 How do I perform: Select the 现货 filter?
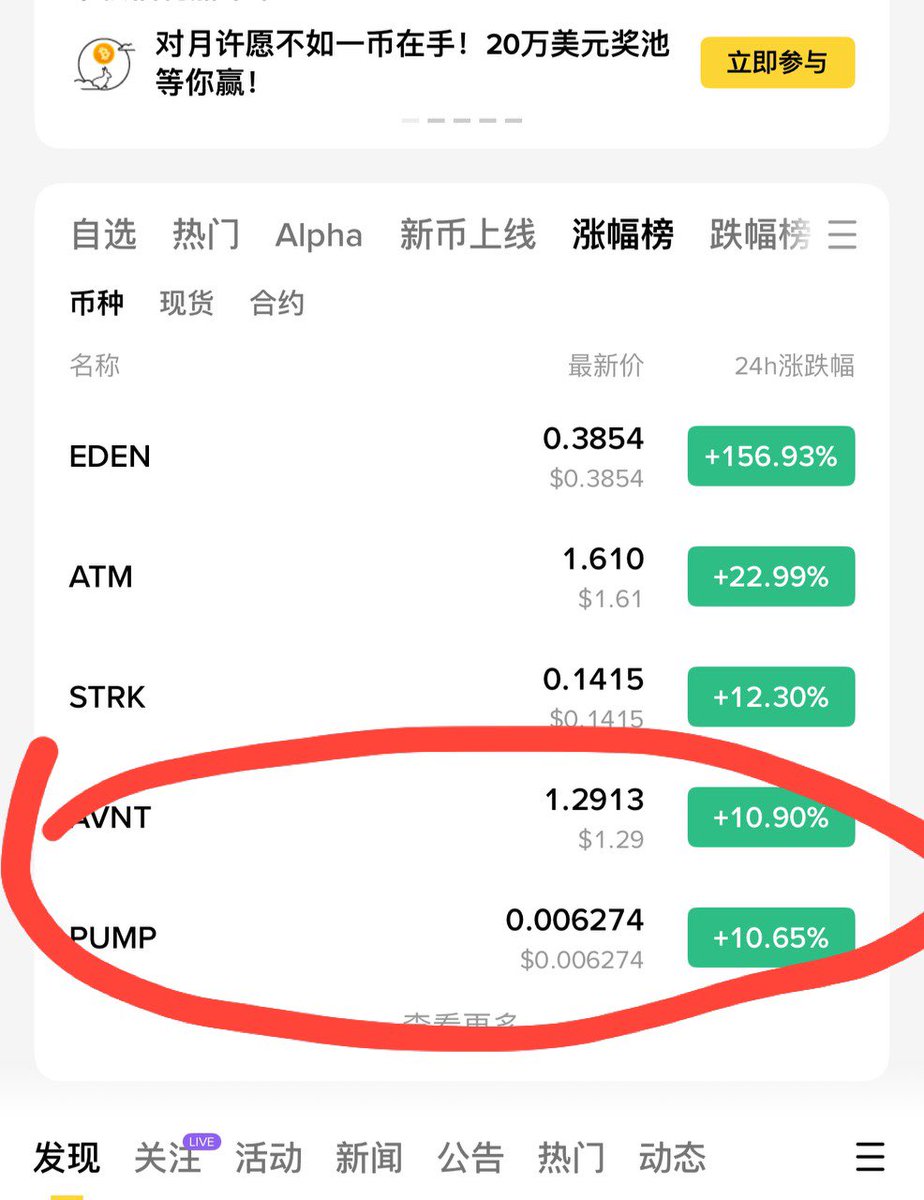(187, 303)
